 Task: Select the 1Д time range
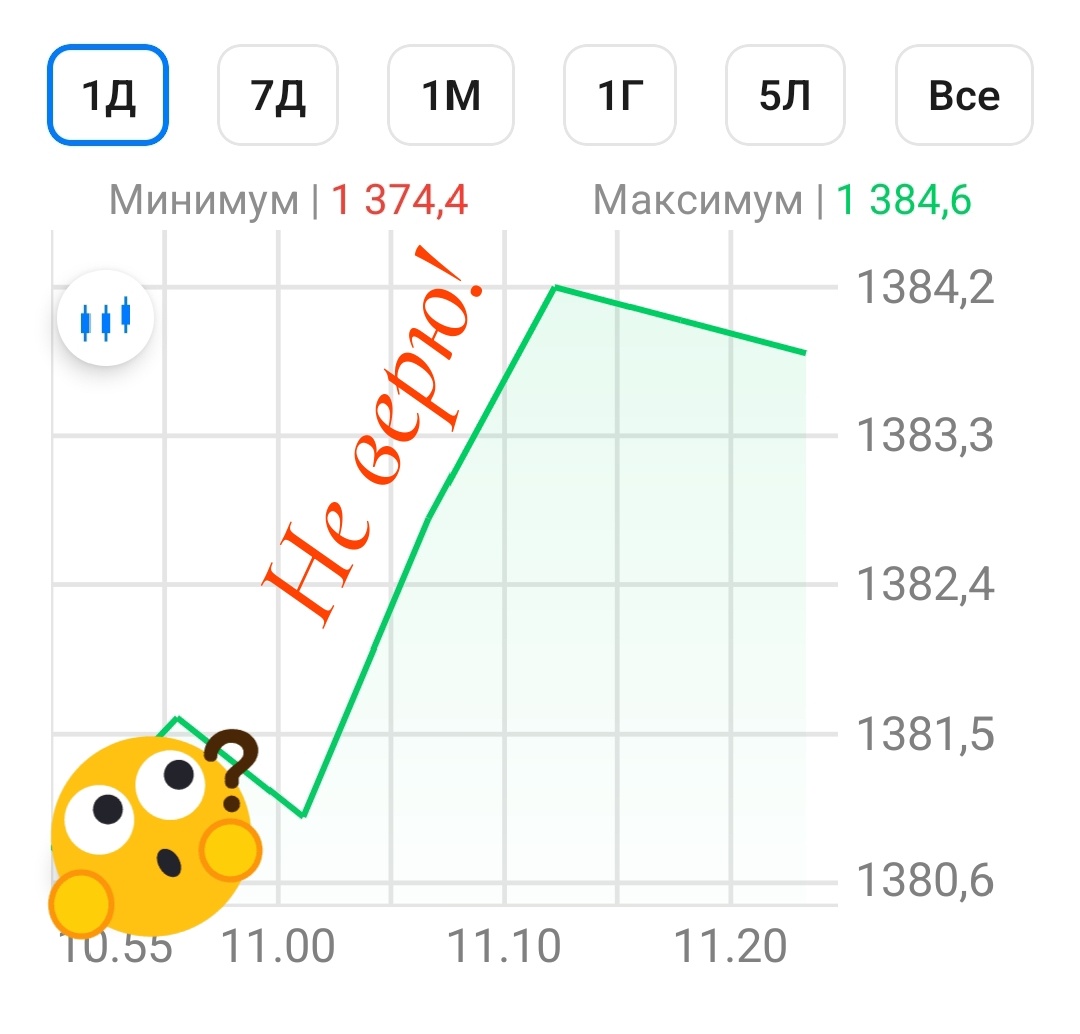pyautogui.click(x=108, y=96)
